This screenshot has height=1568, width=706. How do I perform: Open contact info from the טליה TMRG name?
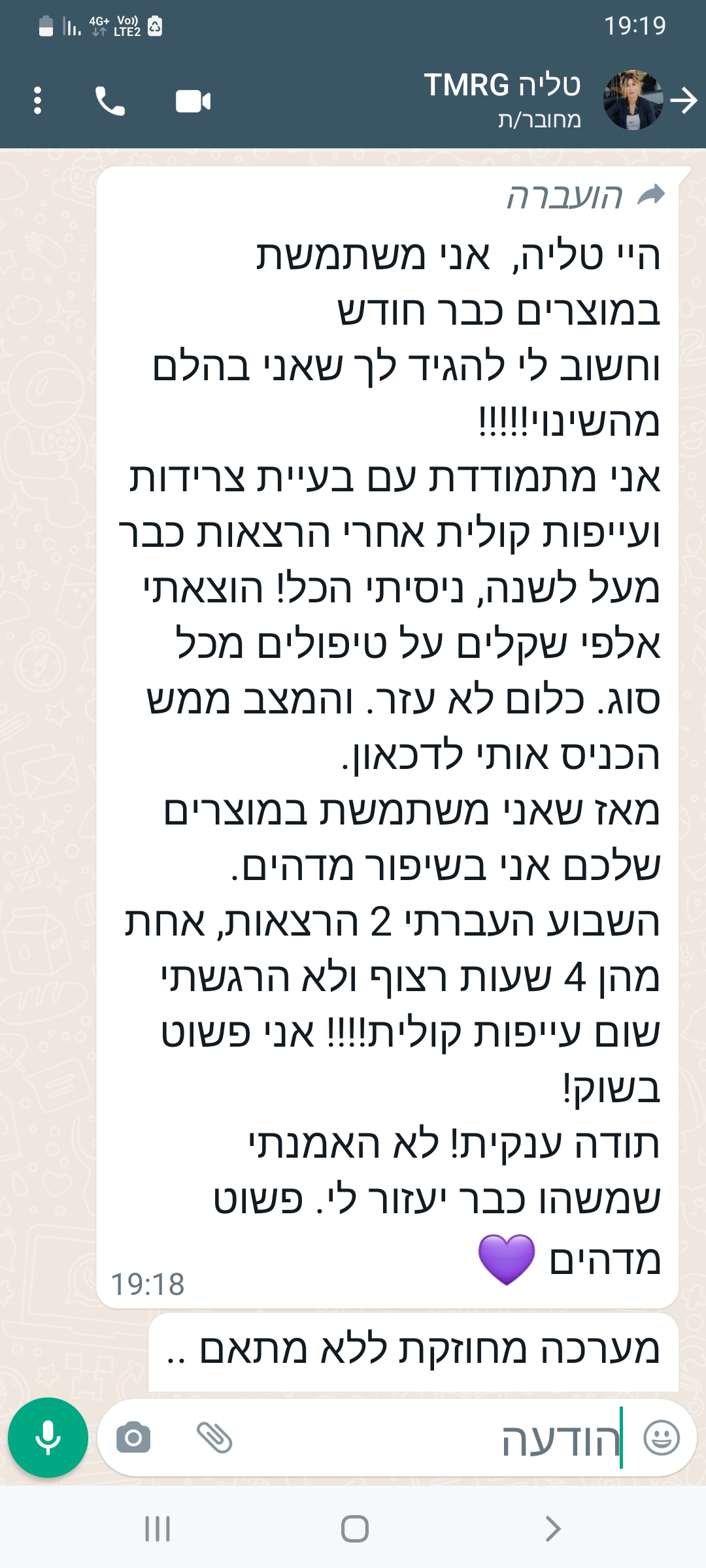click(502, 86)
